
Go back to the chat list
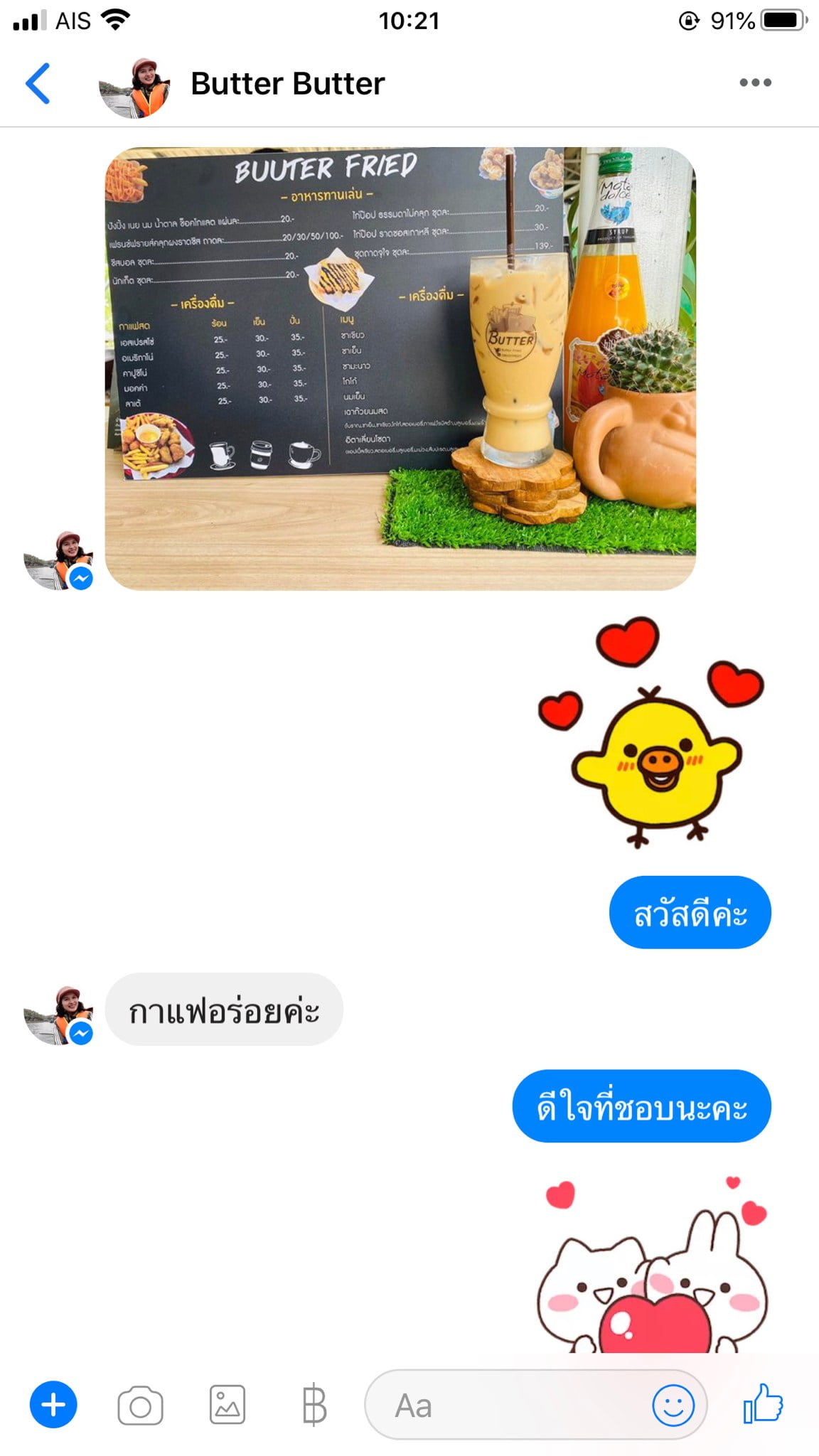pyautogui.click(x=38, y=83)
